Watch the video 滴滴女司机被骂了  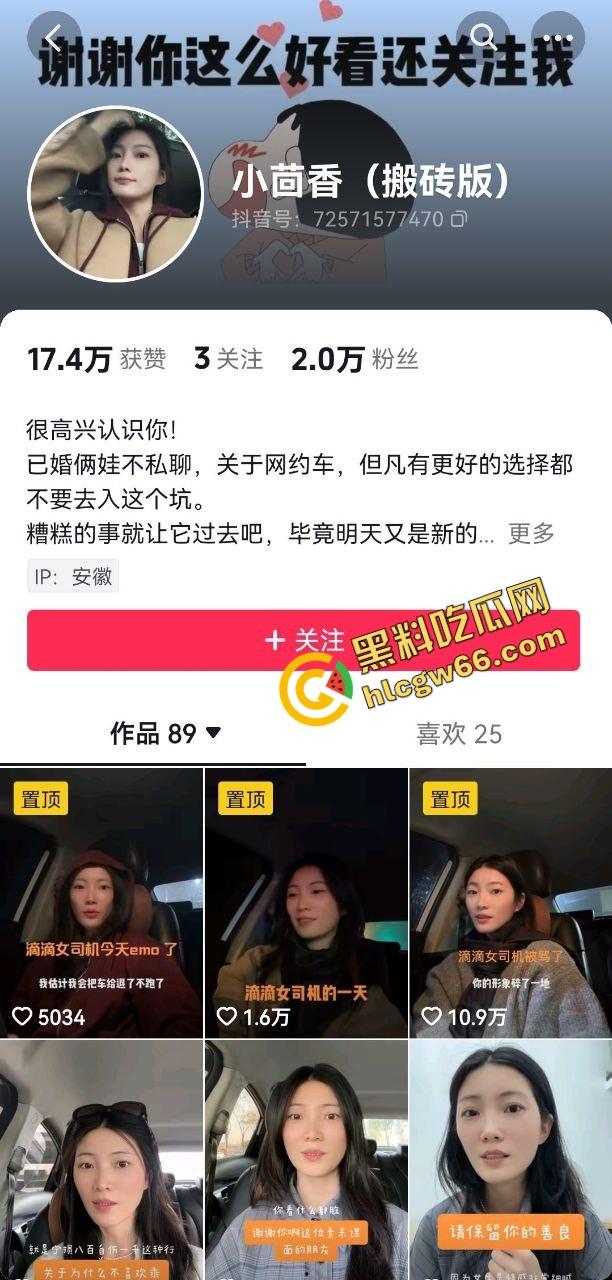click(x=510, y=903)
